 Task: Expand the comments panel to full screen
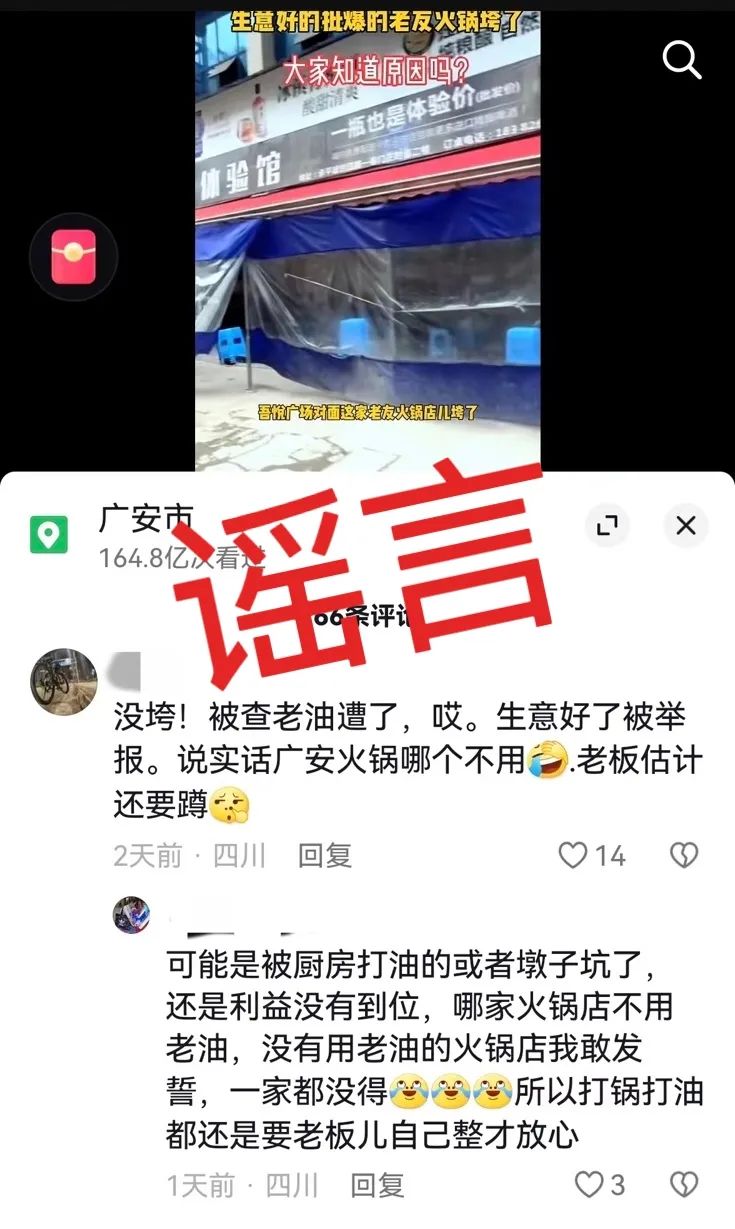[607, 526]
